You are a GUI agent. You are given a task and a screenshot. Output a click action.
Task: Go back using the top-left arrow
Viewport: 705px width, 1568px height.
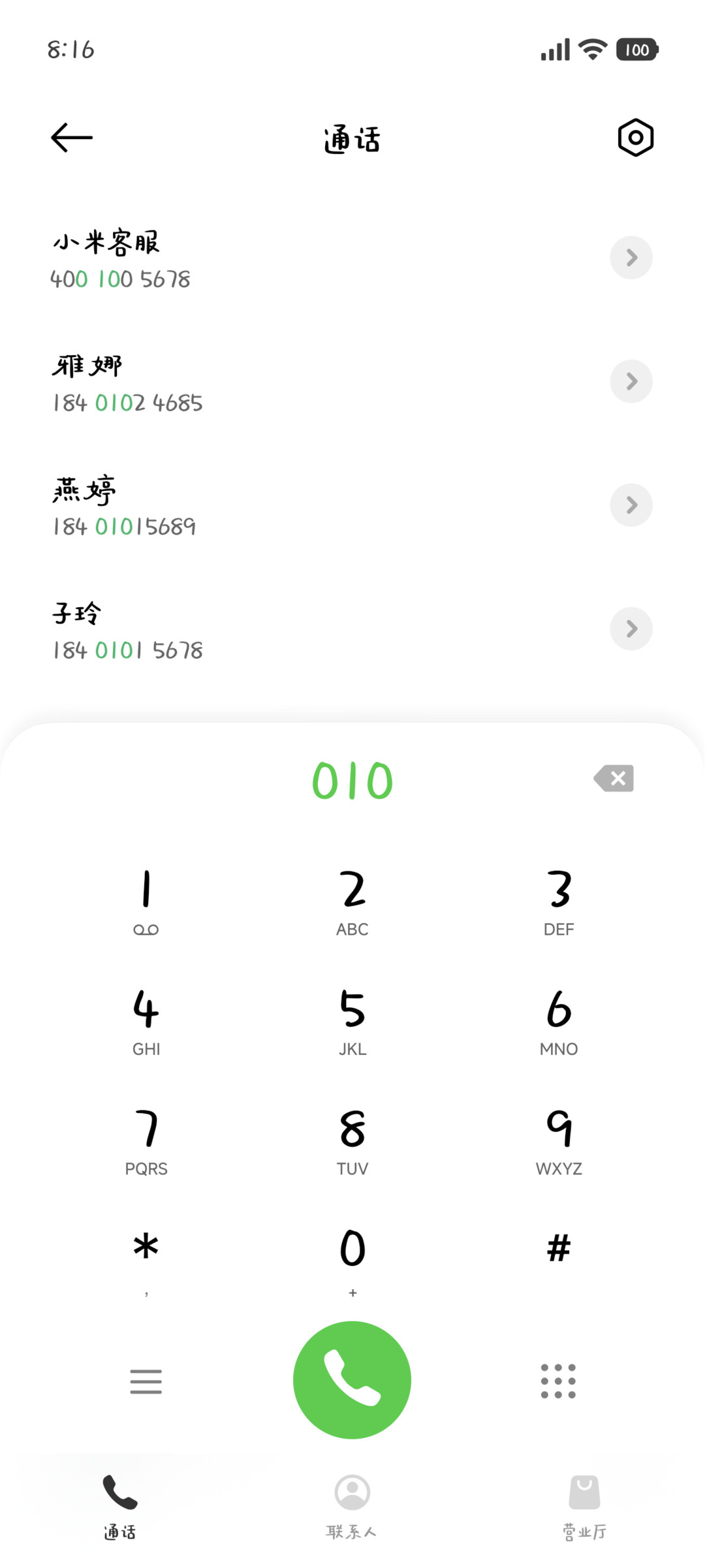point(72,138)
